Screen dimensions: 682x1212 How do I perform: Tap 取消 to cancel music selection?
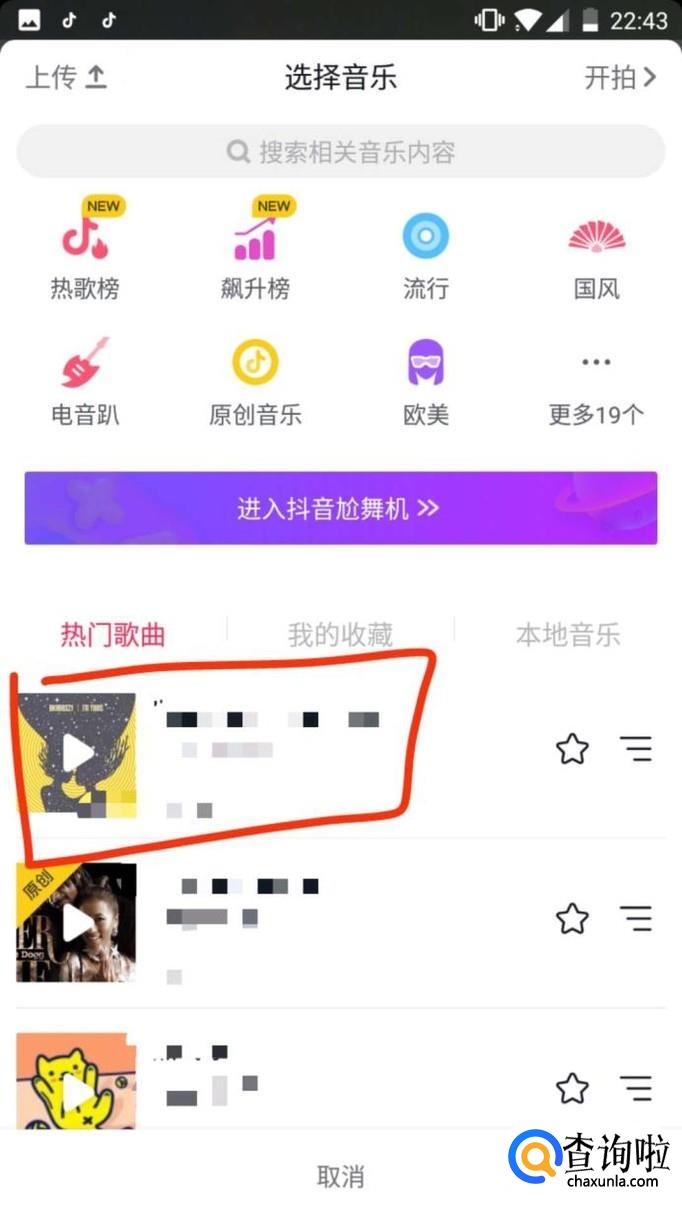pyautogui.click(x=341, y=1176)
